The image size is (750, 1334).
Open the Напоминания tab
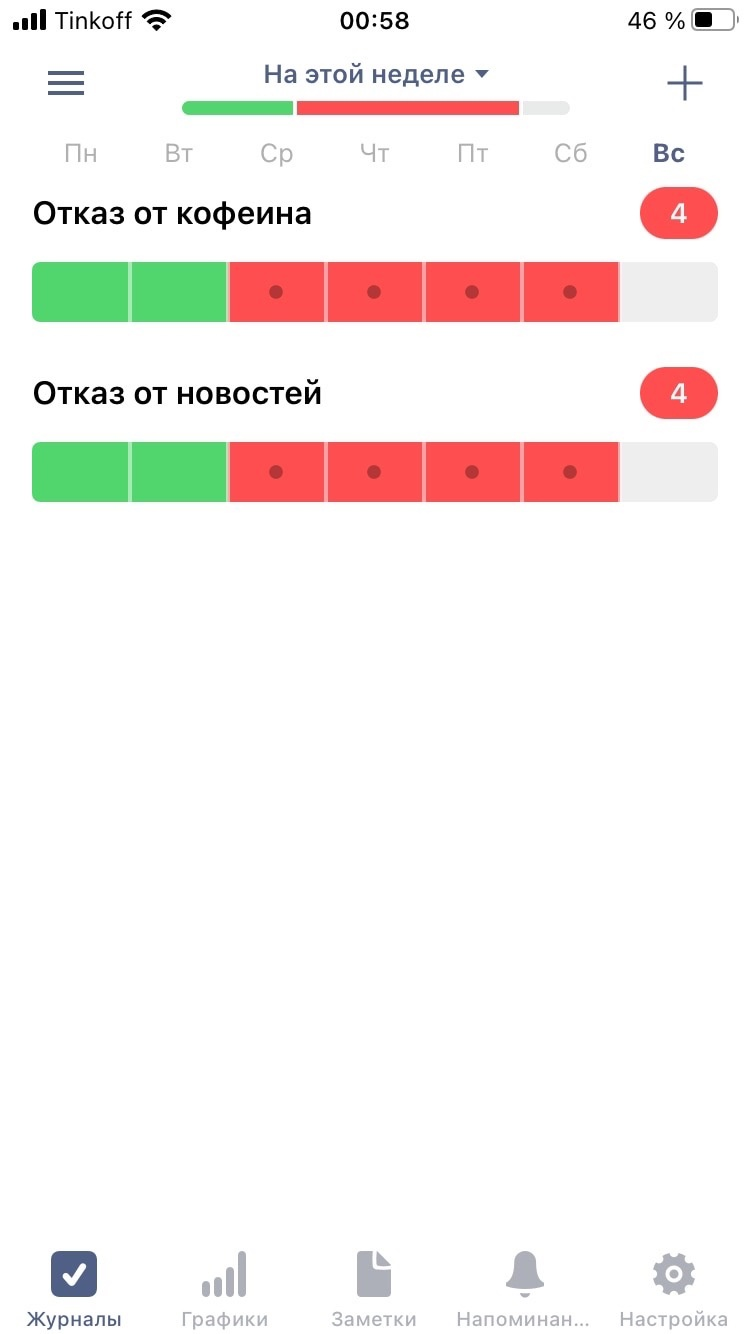point(524,1290)
